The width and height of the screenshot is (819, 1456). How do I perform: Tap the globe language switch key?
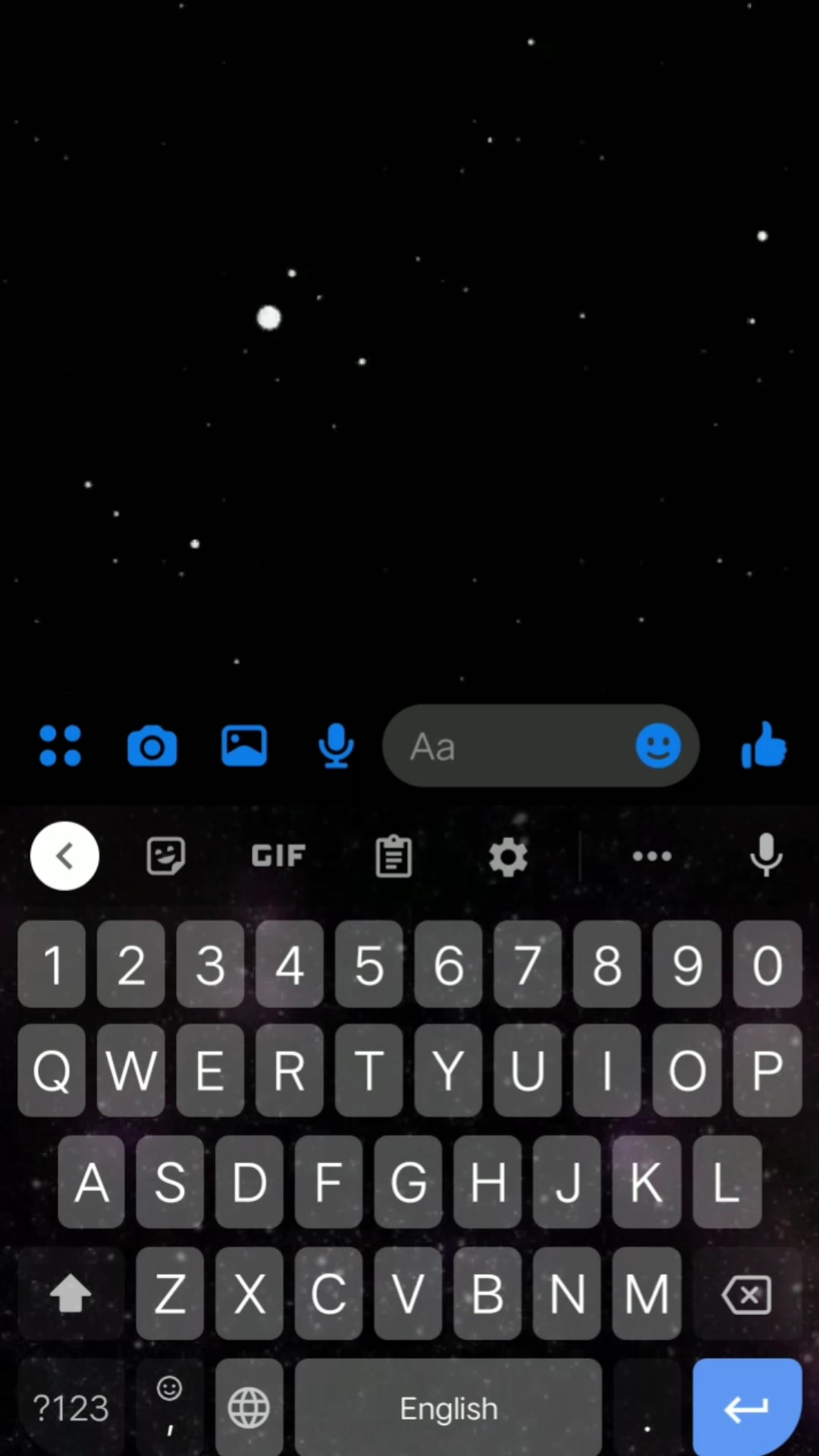tap(249, 1408)
